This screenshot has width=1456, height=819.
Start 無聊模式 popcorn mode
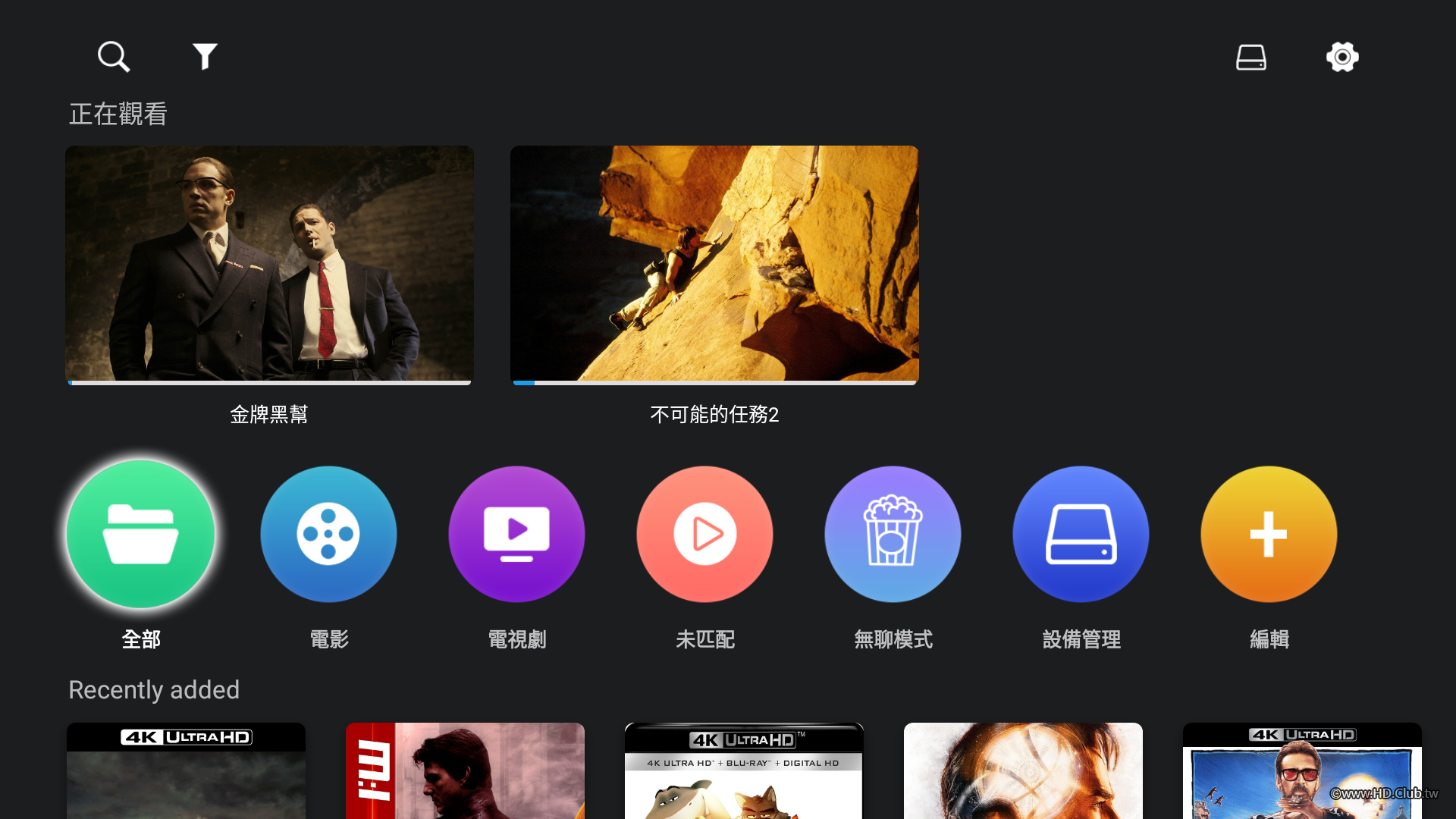(x=893, y=535)
